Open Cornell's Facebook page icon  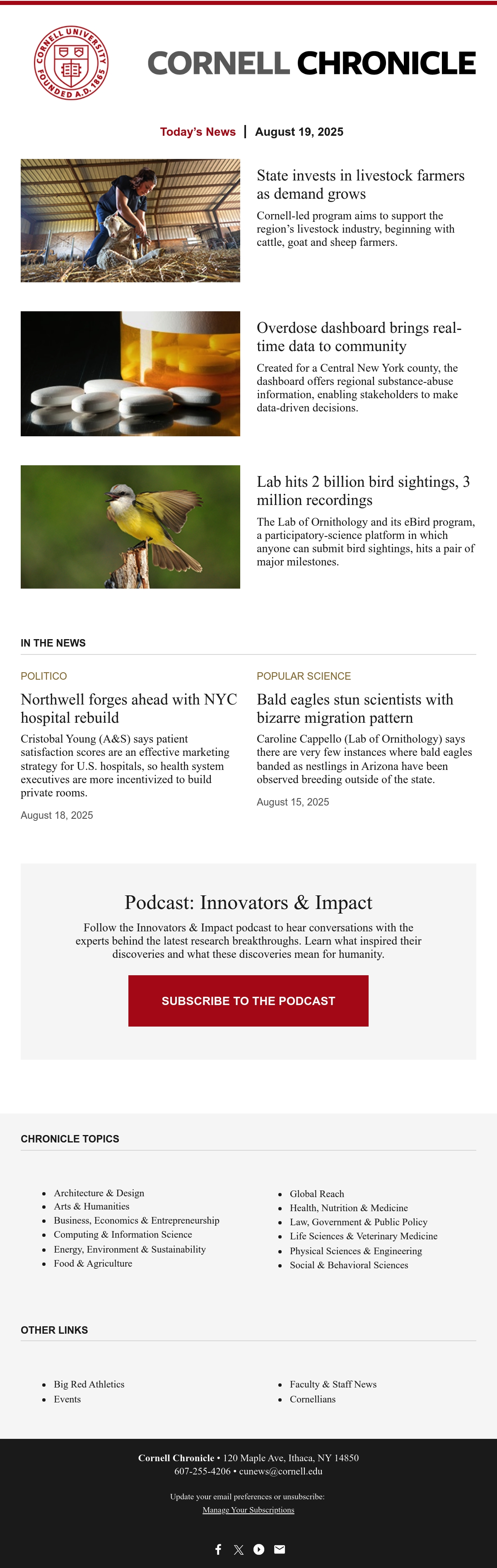point(218,1549)
